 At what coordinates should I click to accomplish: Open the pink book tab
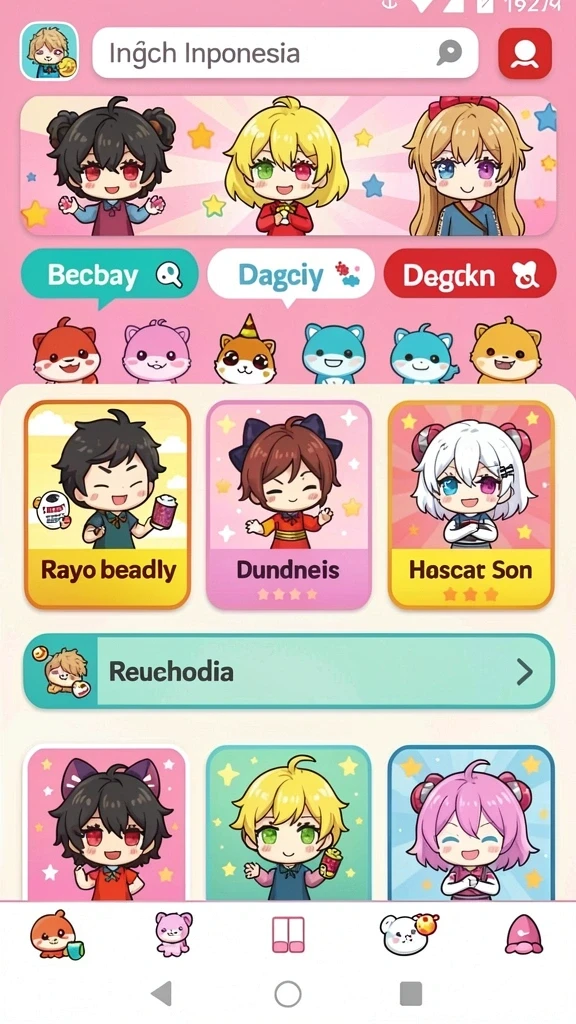[x=288, y=935]
